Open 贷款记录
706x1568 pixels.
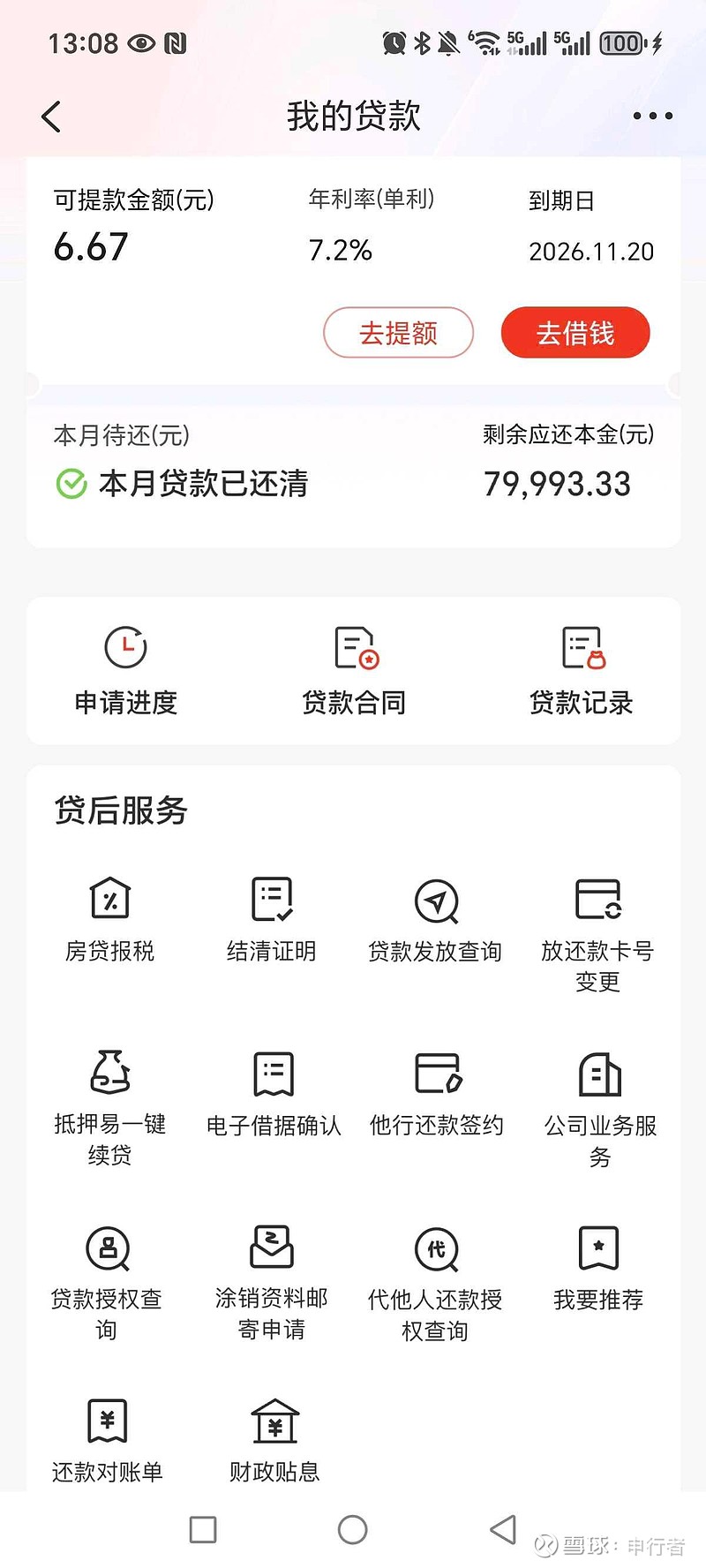coord(582,669)
